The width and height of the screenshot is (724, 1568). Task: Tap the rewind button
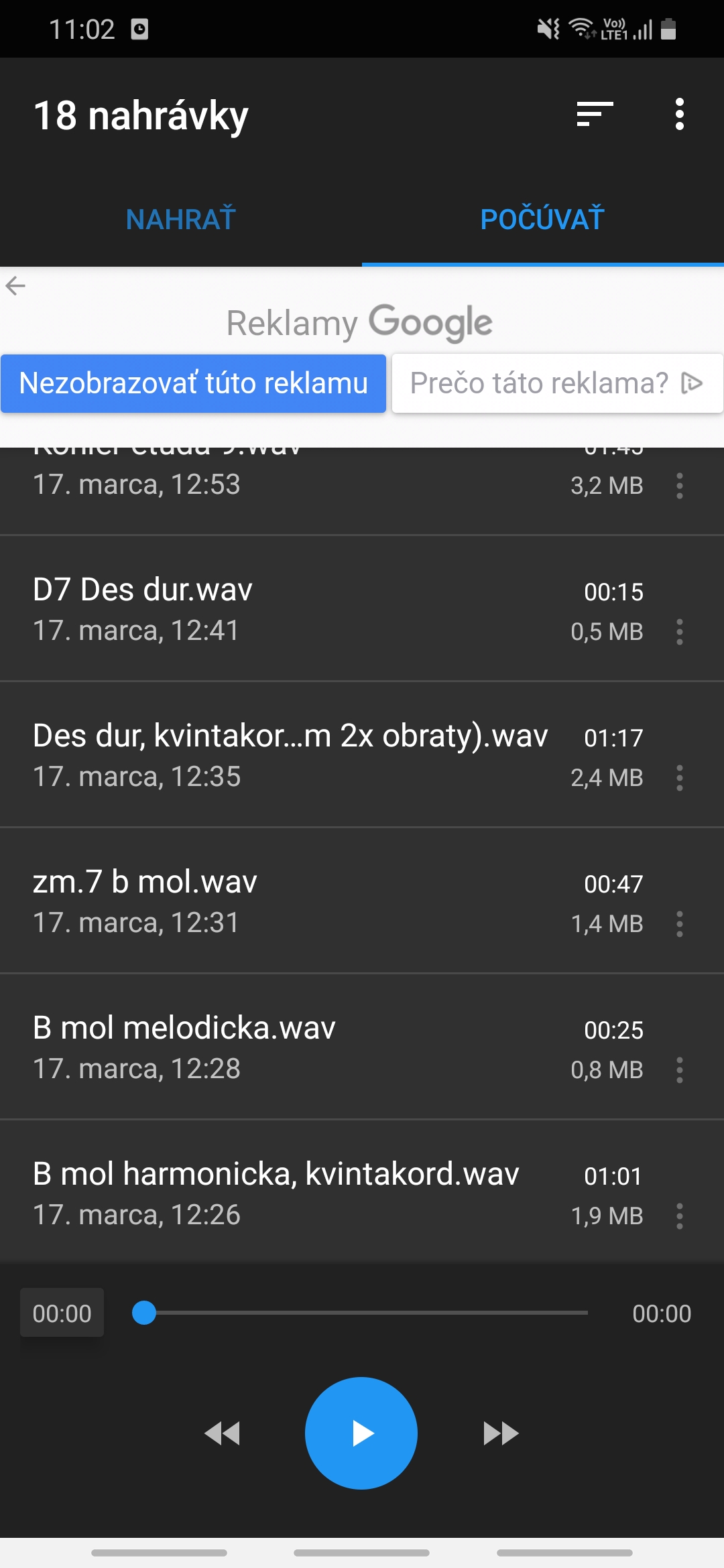[x=222, y=1433]
